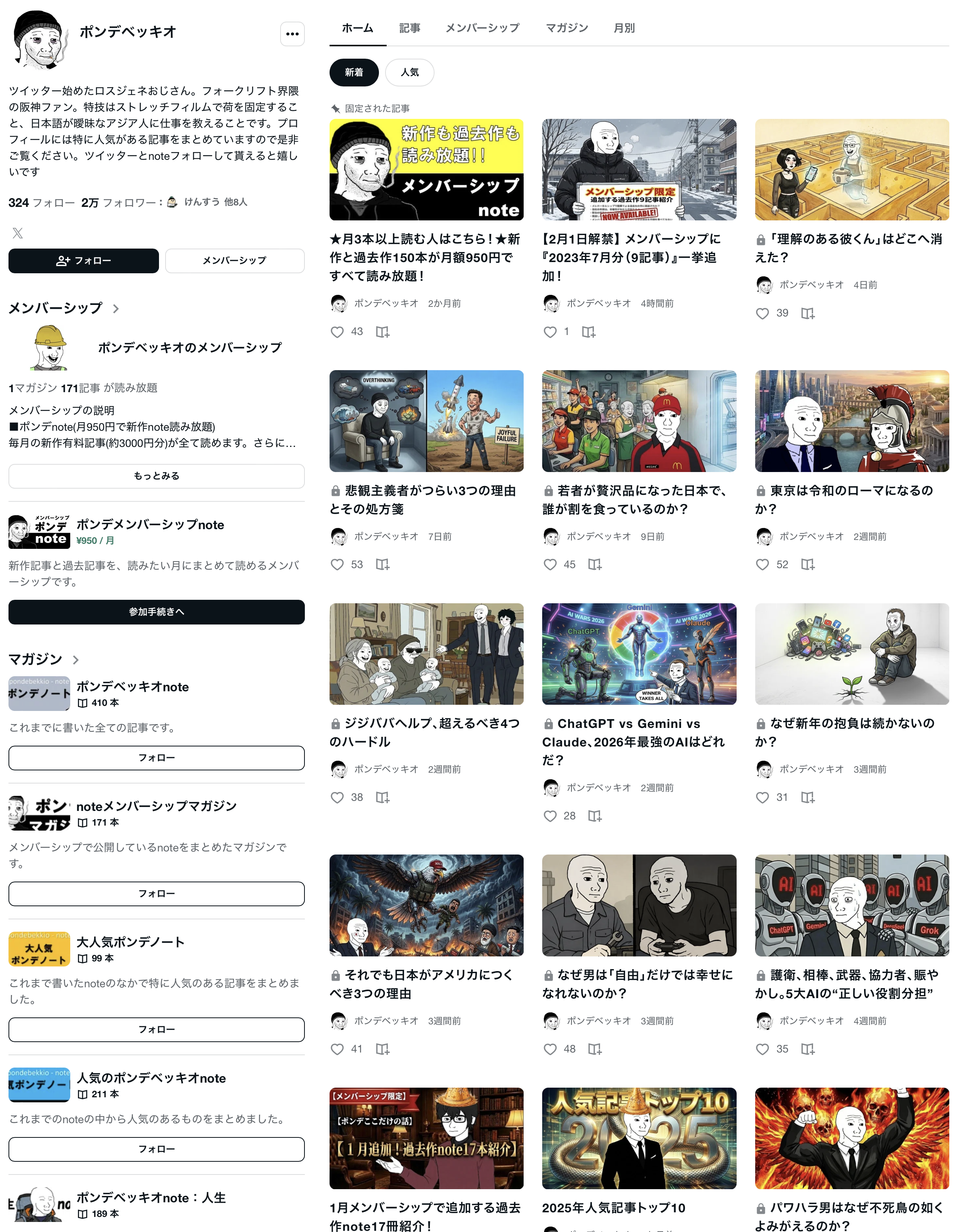Open the 月別 tab
Viewport: 957px width, 1232px height.
click(624, 28)
